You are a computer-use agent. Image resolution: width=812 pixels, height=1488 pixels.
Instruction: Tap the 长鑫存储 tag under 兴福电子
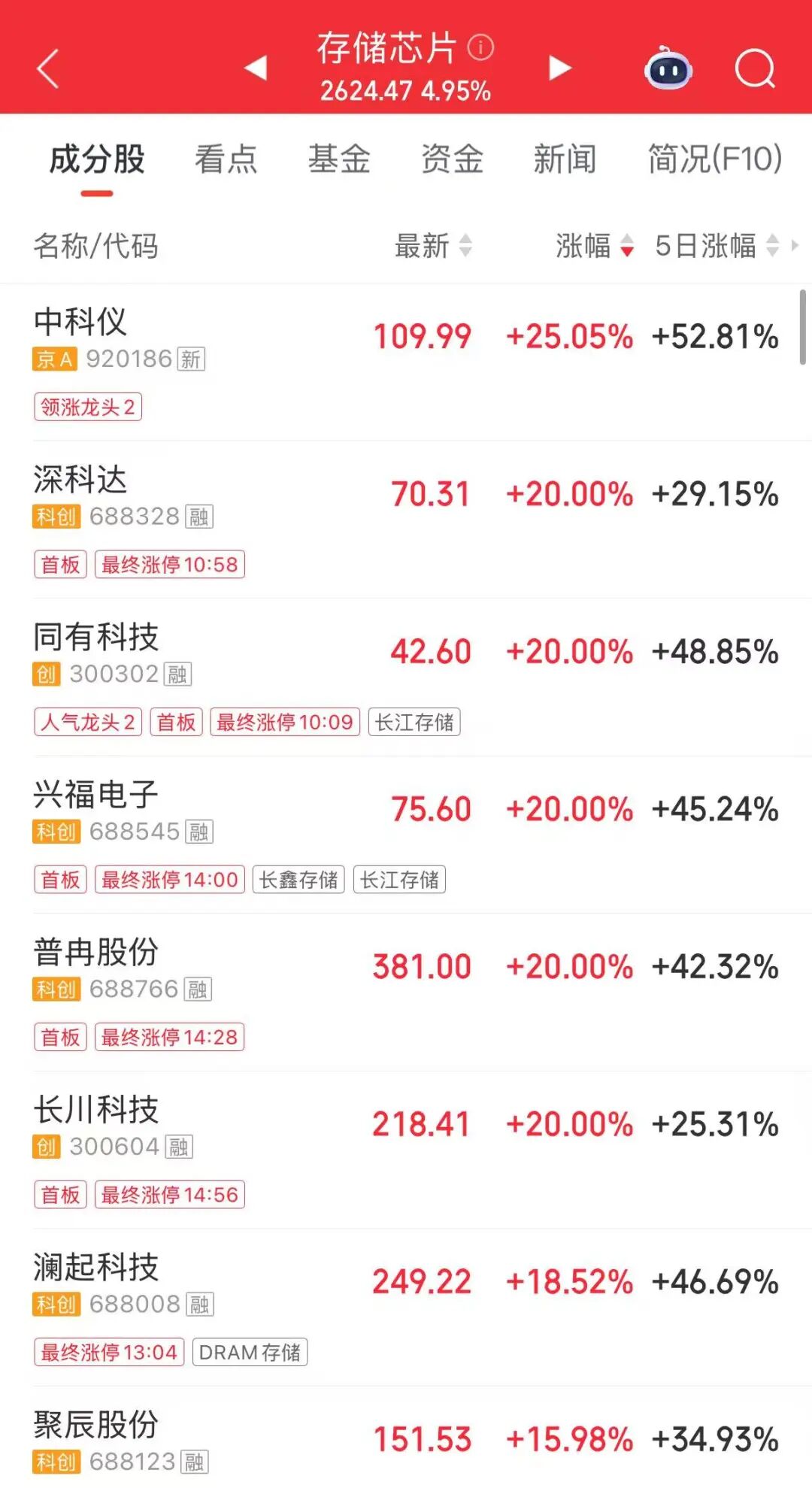(x=298, y=880)
